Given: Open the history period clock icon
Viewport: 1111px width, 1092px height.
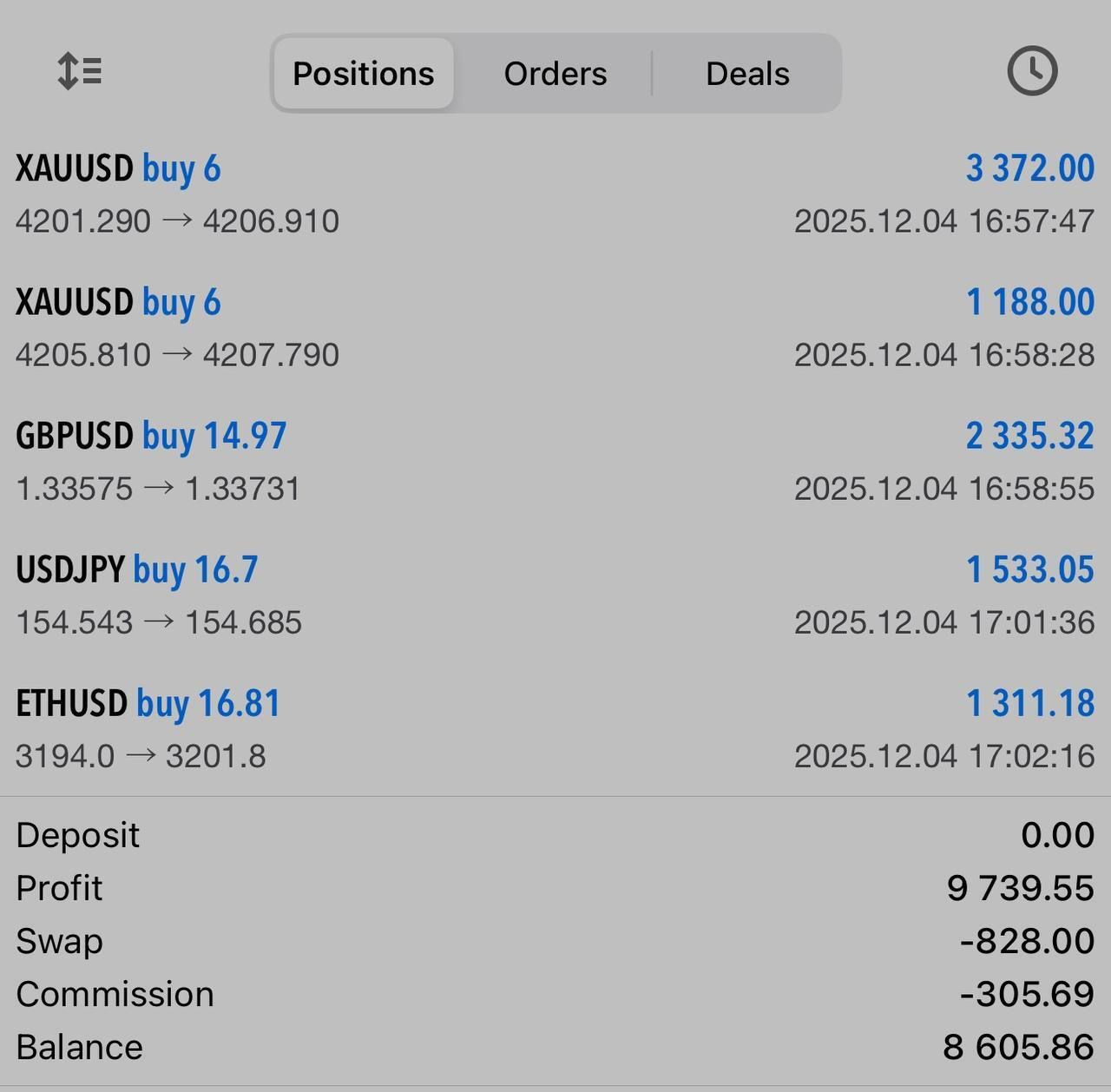Looking at the screenshot, I should tap(1032, 72).
